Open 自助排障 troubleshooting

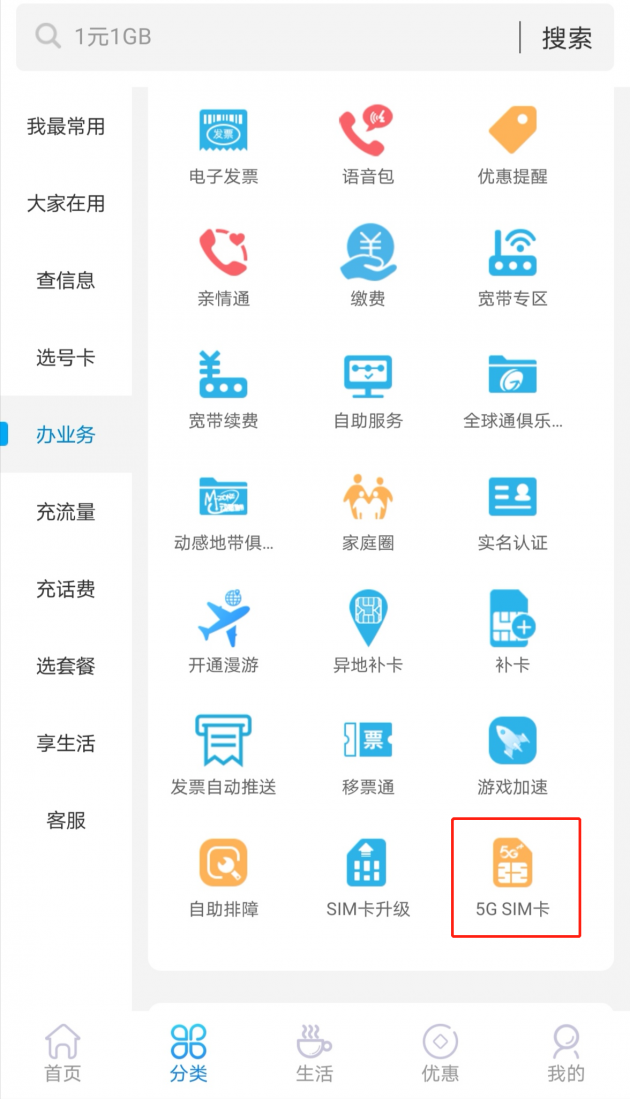coord(223,877)
